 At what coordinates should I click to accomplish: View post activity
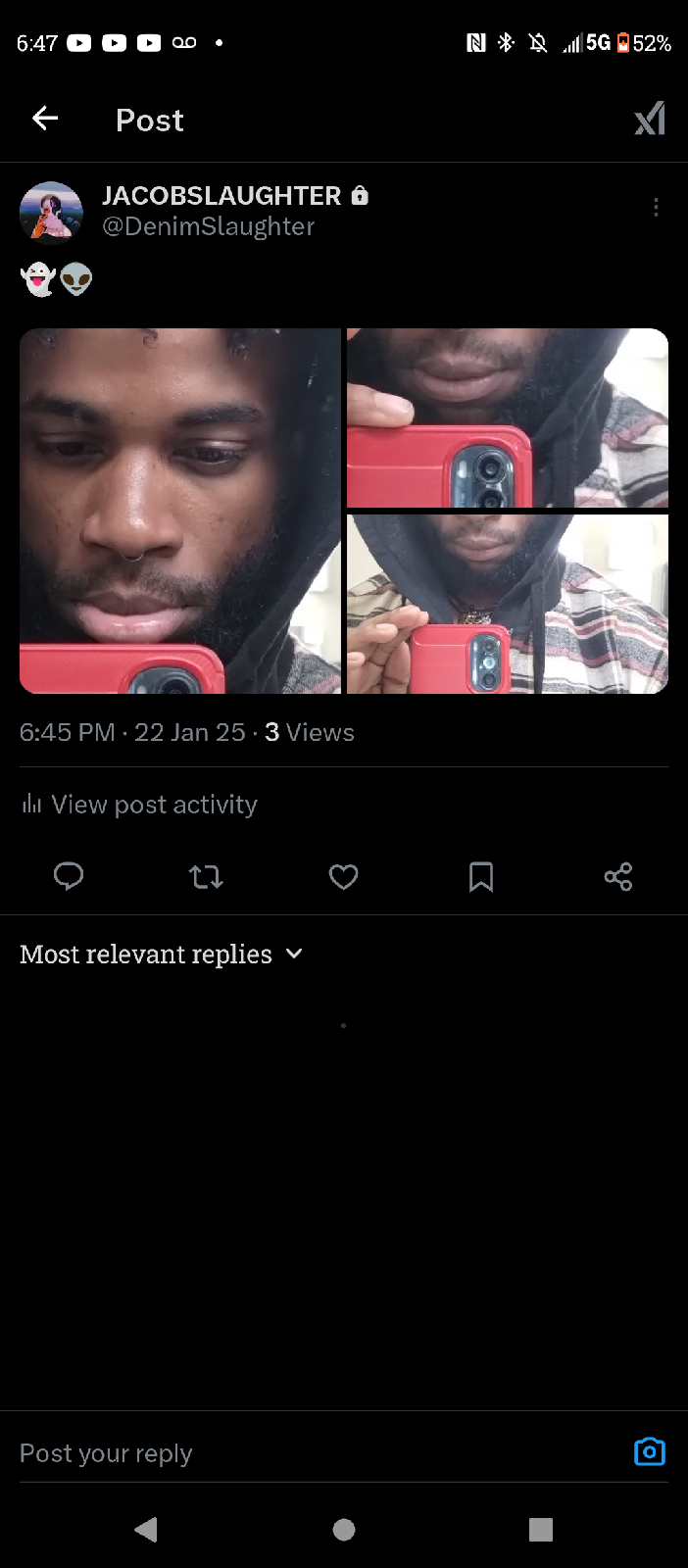click(x=139, y=805)
